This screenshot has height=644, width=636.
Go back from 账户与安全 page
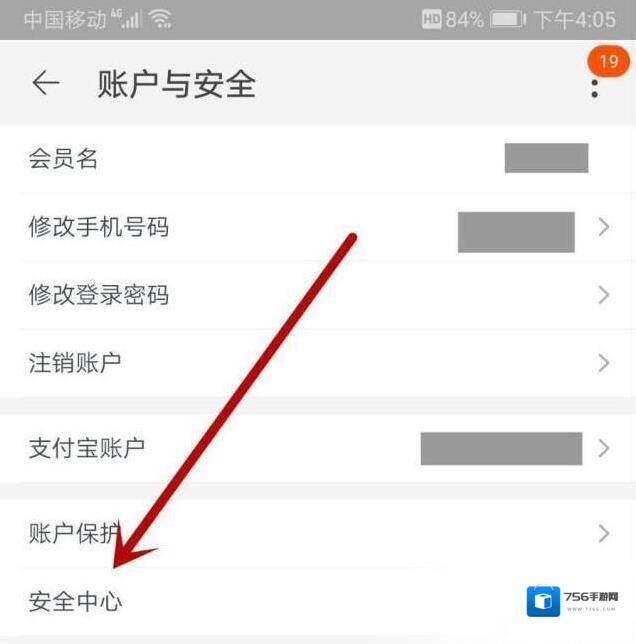click(x=46, y=84)
